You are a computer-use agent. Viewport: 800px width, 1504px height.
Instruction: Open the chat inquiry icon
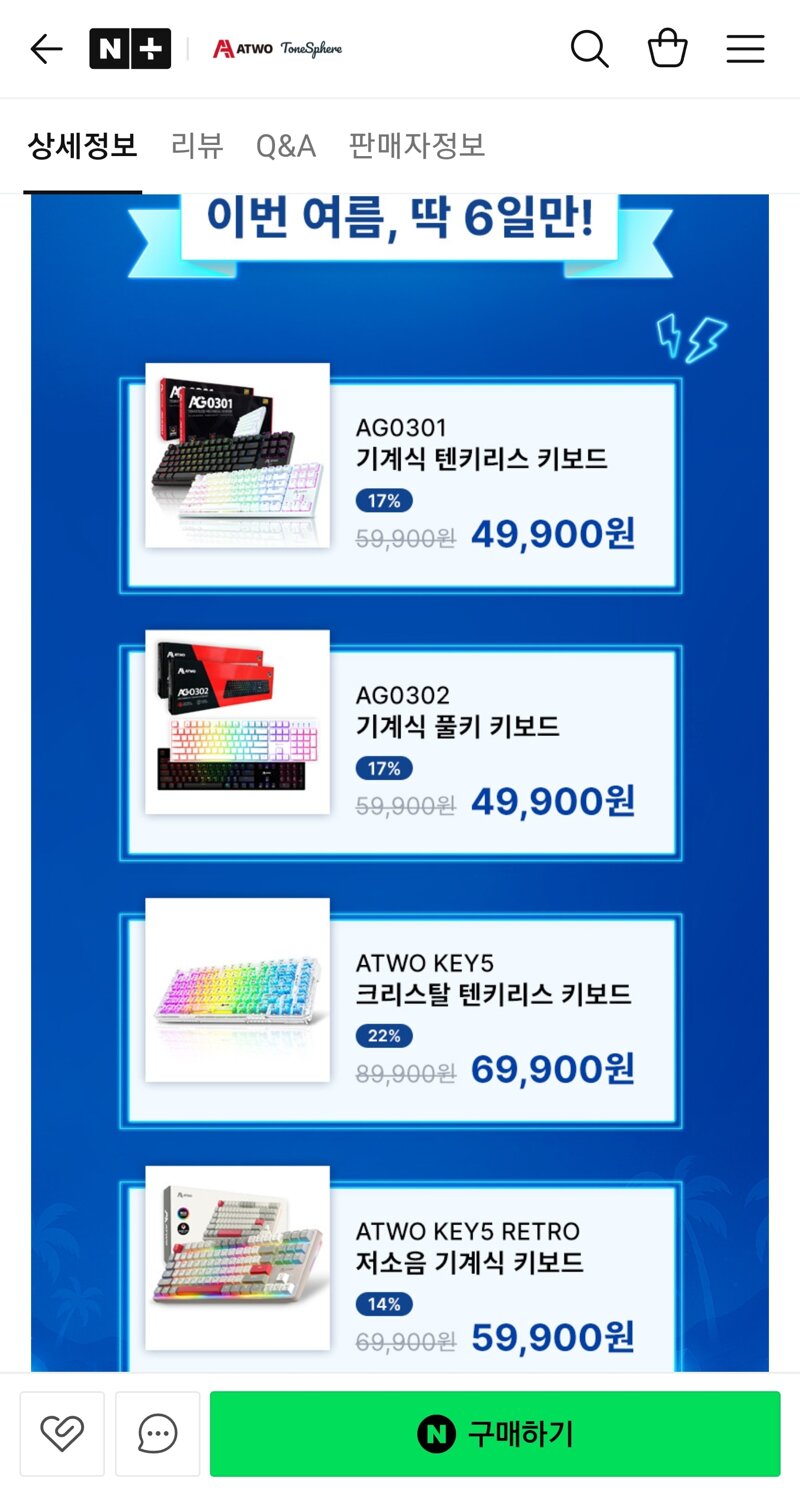(x=158, y=1434)
